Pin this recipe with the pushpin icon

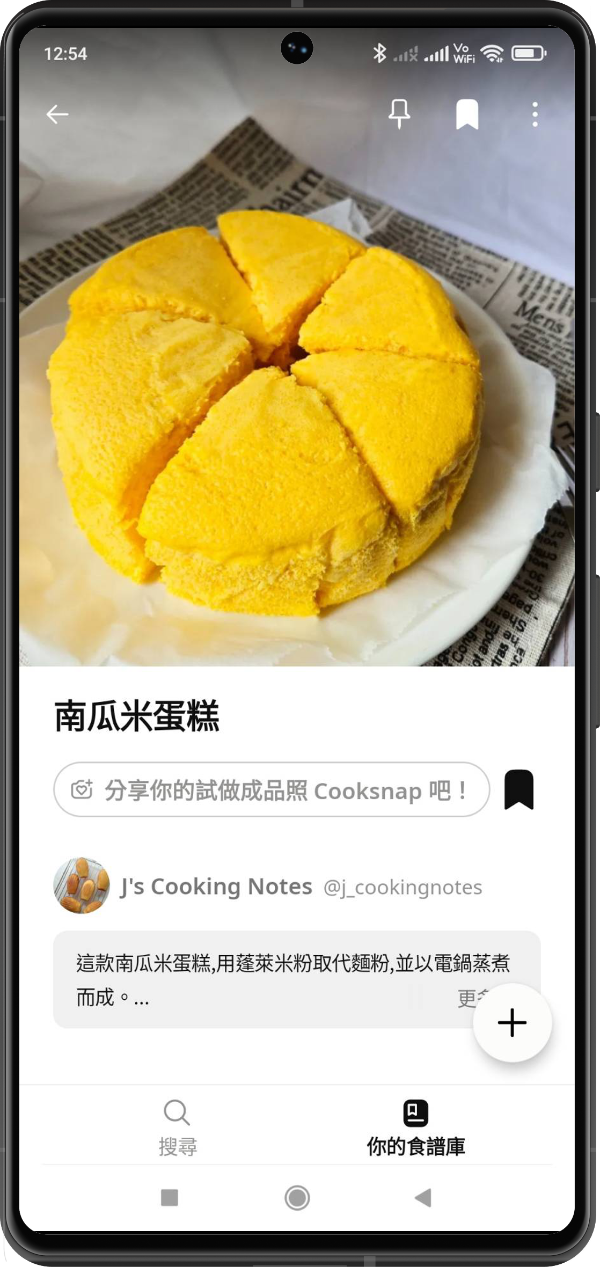(x=400, y=115)
